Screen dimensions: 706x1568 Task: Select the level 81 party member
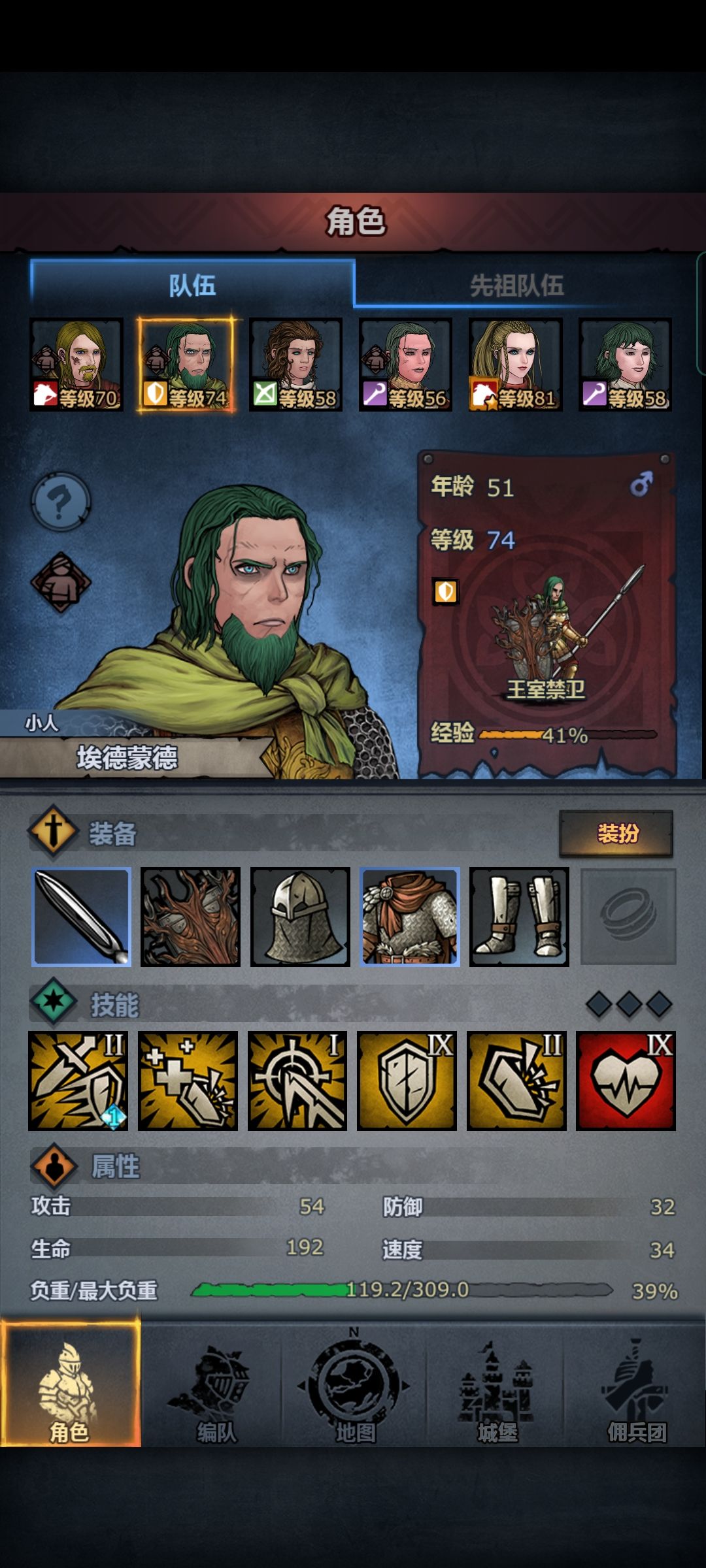point(516,364)
